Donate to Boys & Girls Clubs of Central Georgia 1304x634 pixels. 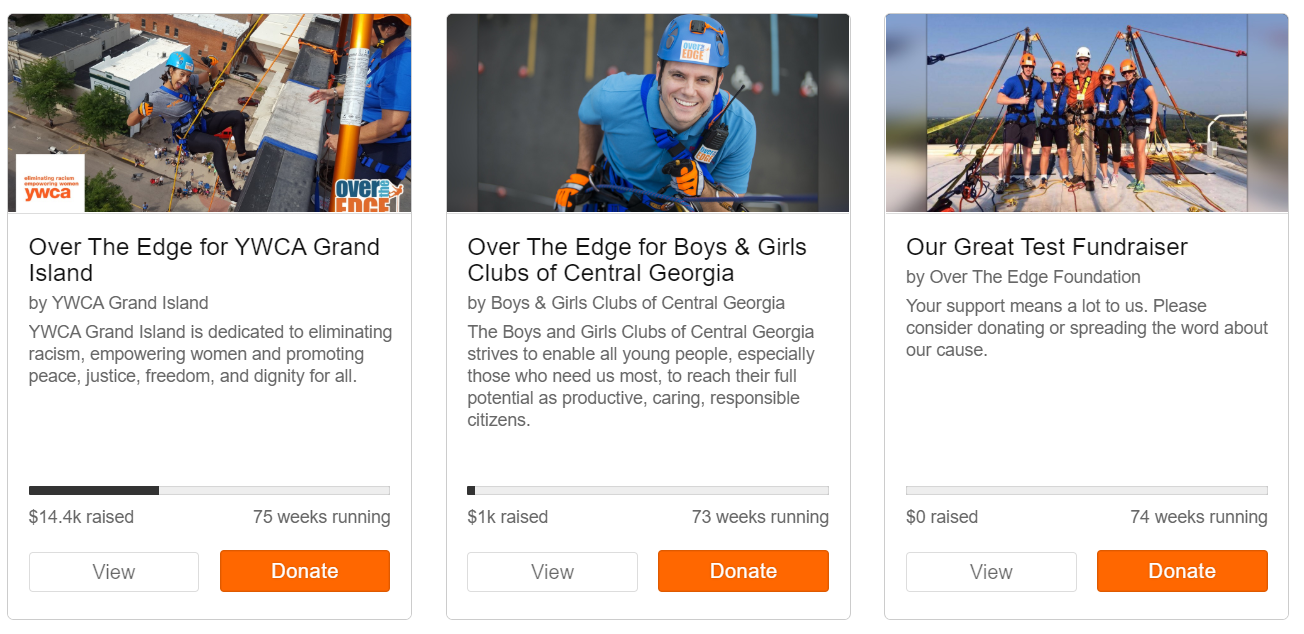pyautogui.click(x=743, y=571)
